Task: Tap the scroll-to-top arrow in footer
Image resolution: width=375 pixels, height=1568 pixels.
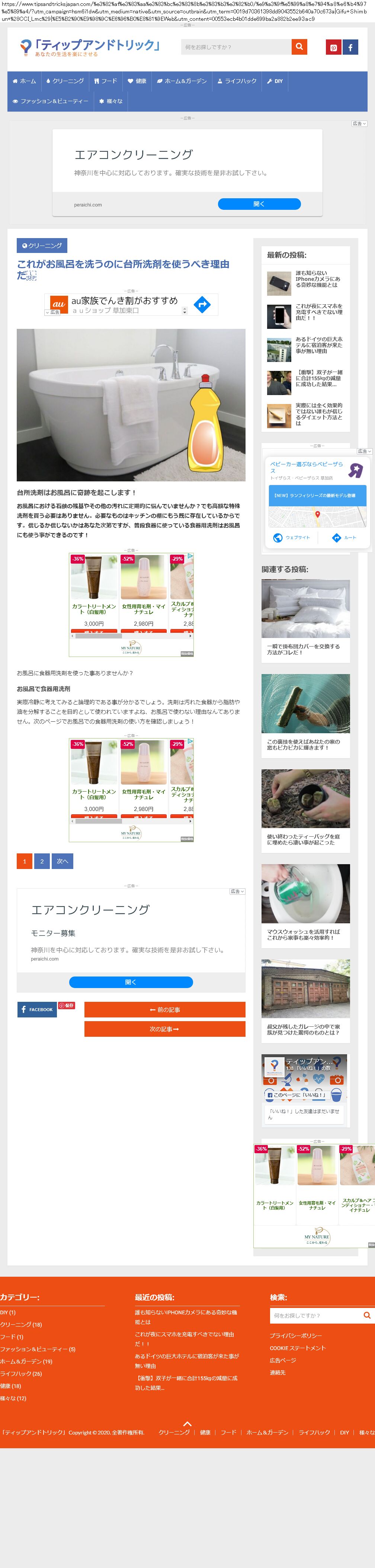Action: [x=187, y=1424]
